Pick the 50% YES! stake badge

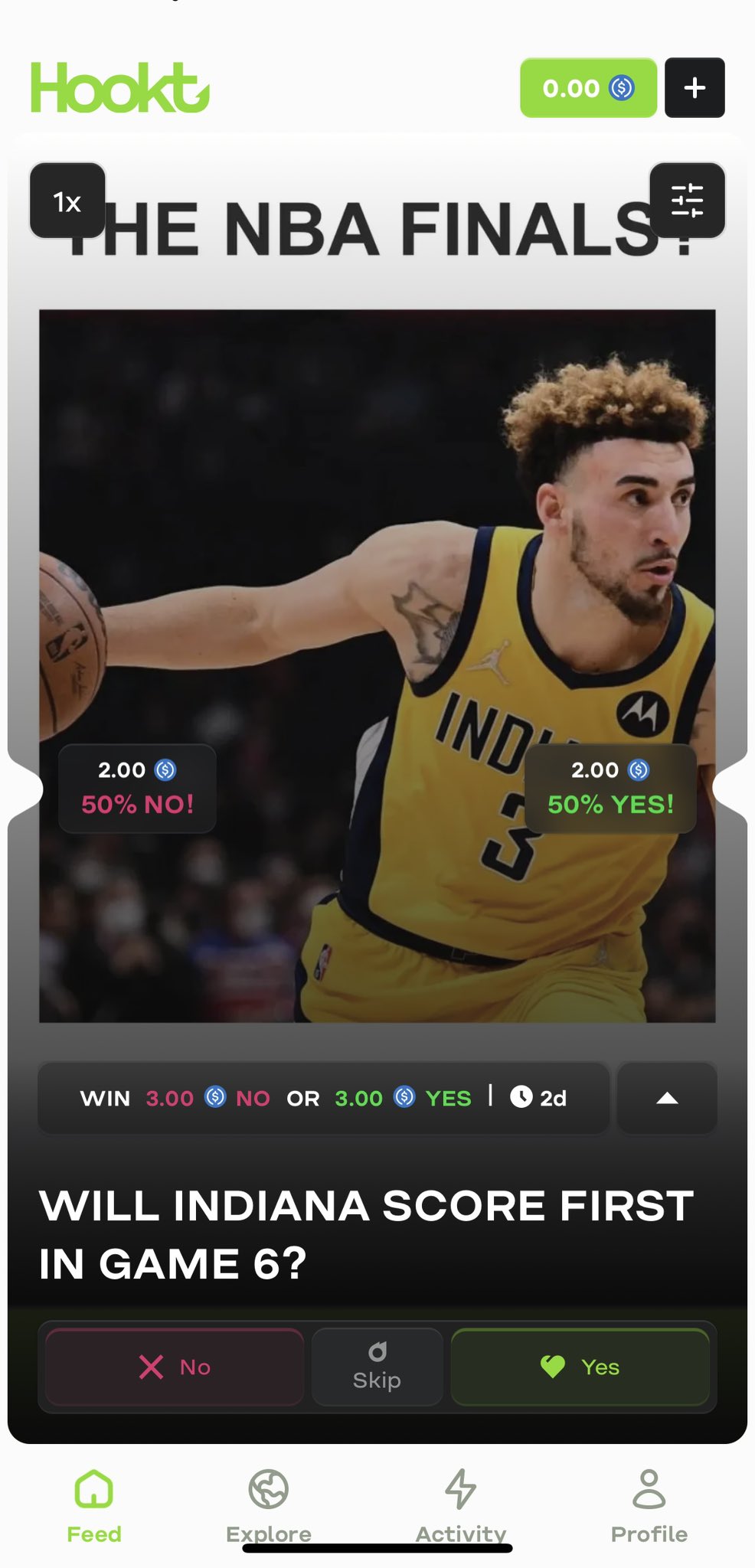(610, 788)
